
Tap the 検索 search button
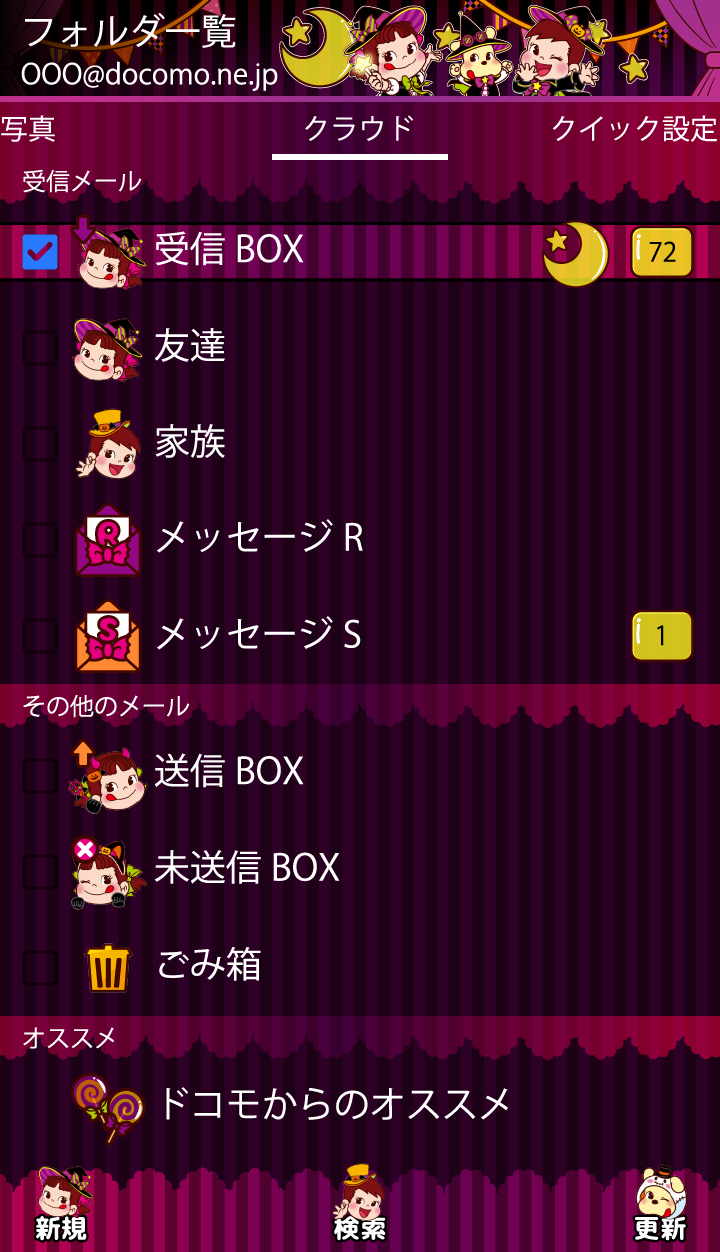click(360, 1205)
